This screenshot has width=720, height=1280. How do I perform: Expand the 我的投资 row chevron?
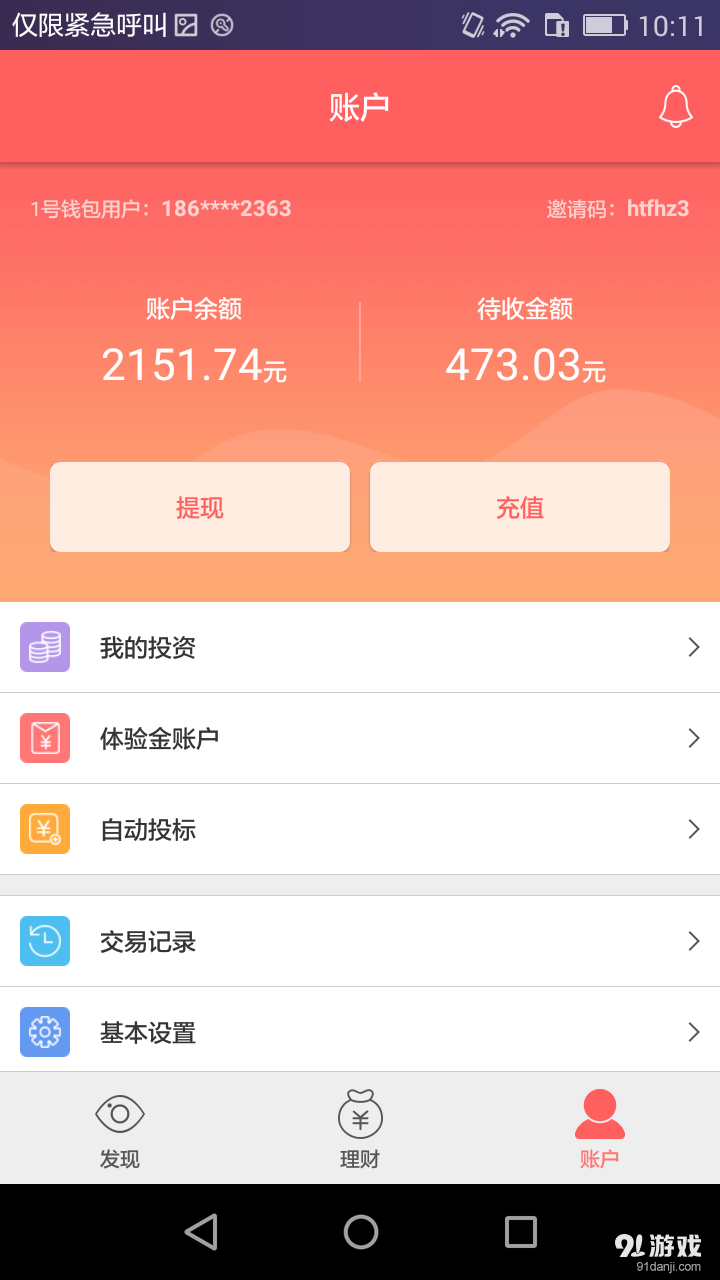tap(693, 647)
